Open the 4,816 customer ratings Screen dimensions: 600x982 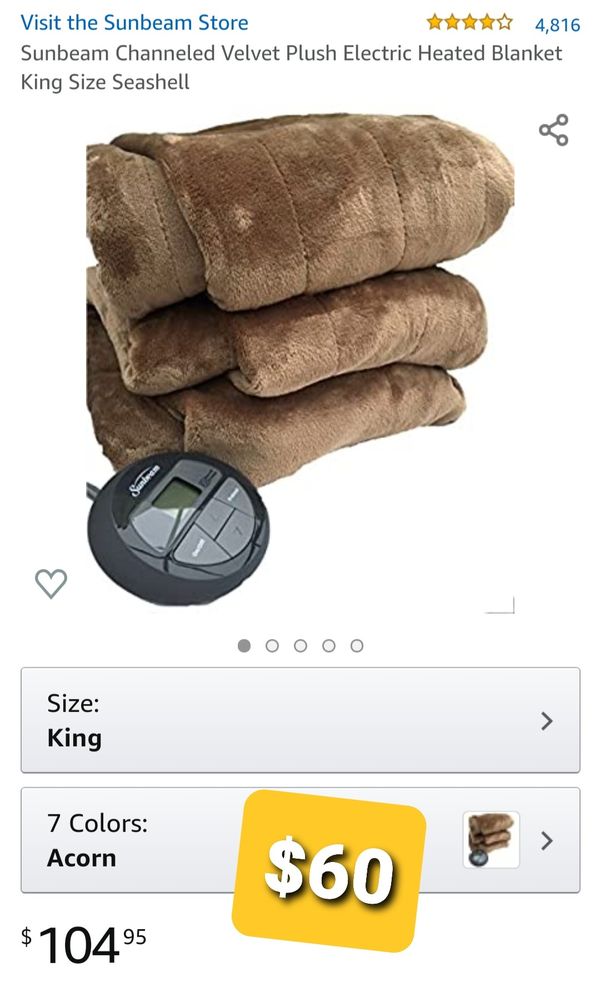tap(557, 25)
